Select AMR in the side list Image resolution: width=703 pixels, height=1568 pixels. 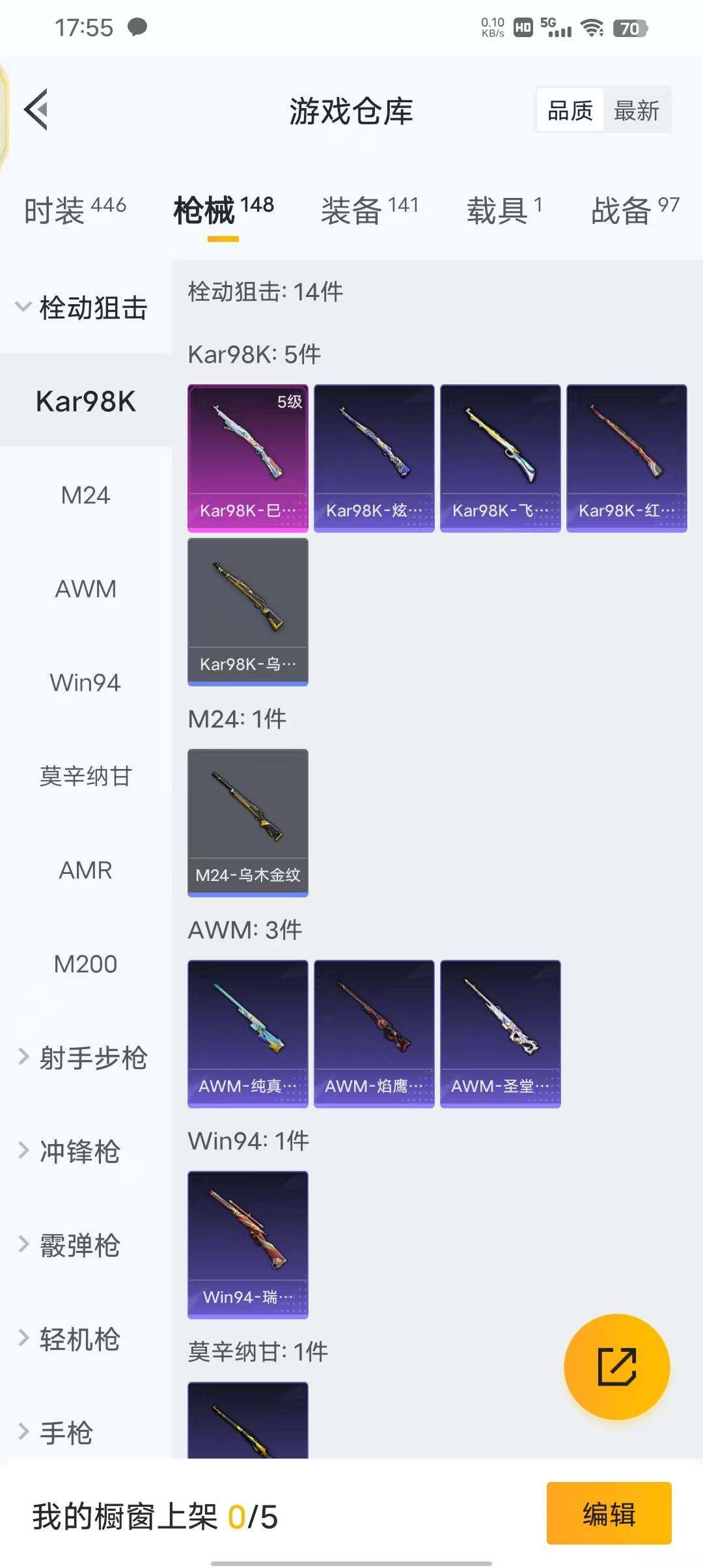(85, 871)
